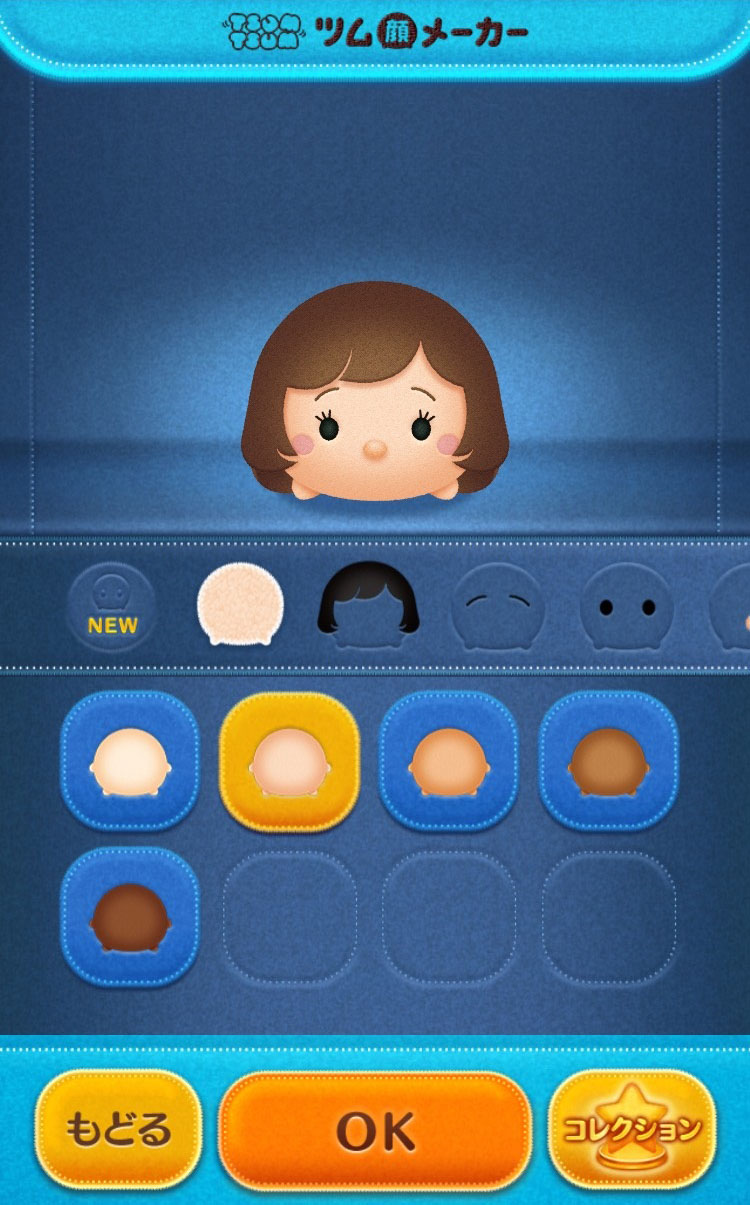The width and height of the screenshot is (750, 1205).
Task: Choose the tan skin tone swatch
Action: click(x=449, y=762)
